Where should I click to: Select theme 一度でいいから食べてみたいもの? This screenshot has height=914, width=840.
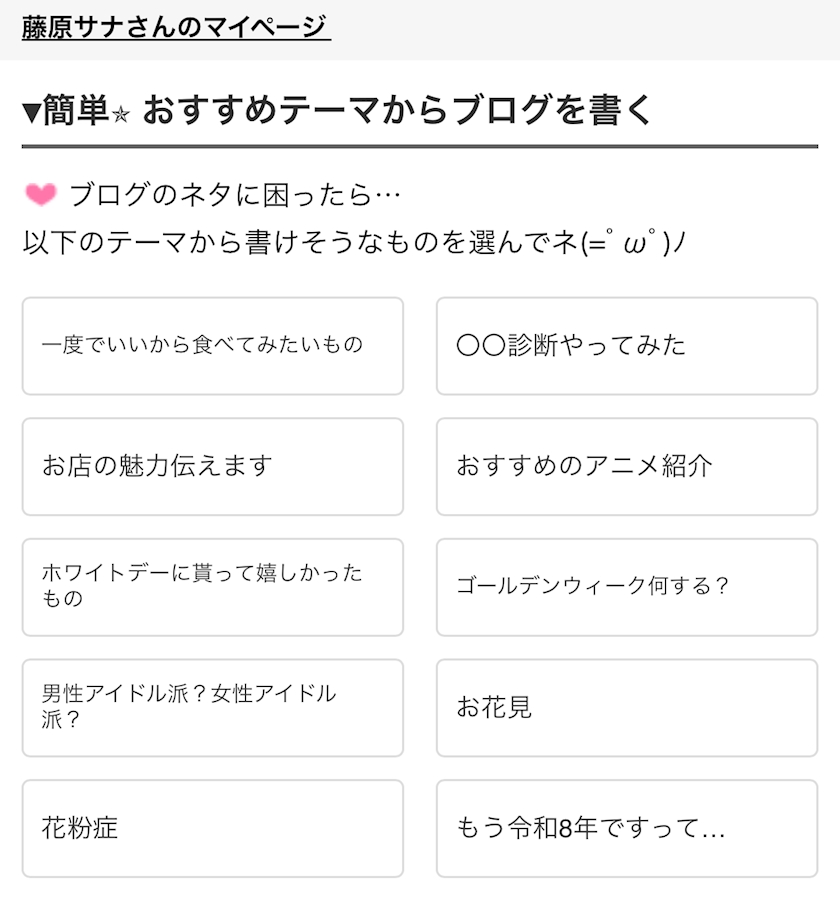click(x=211, y=347)
